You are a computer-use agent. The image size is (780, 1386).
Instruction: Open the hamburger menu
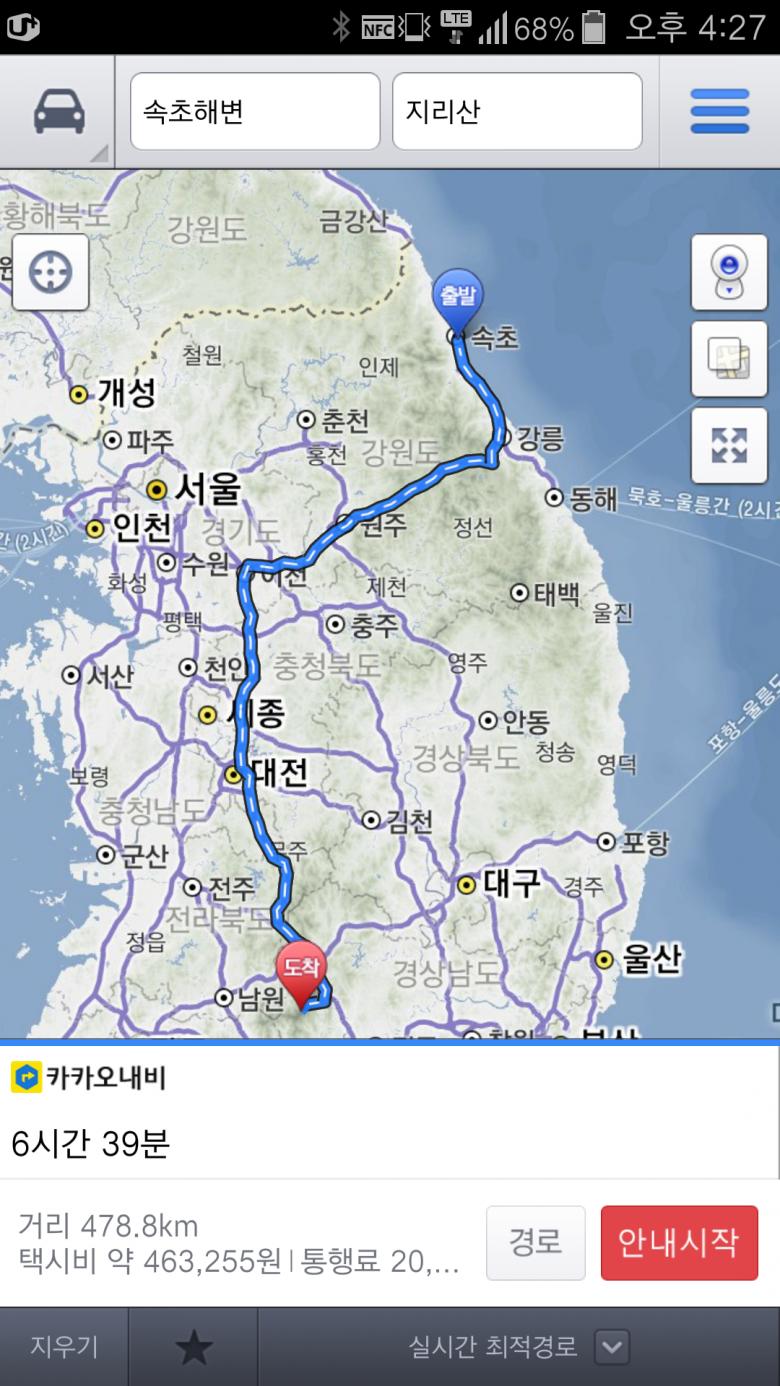[x=719, y=111]
